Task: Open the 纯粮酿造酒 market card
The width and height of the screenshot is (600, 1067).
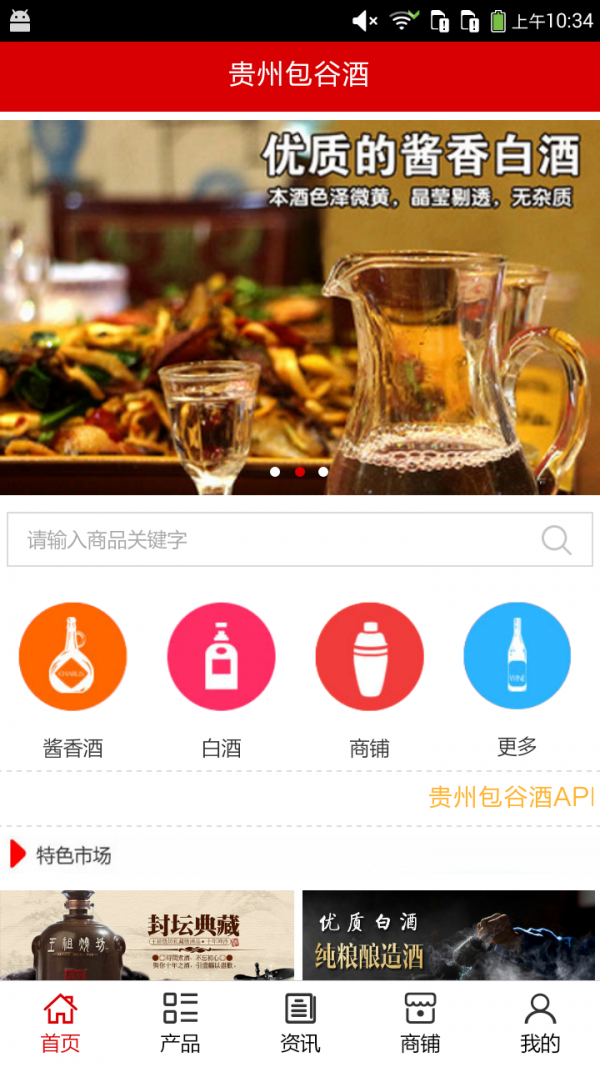Action: click(x=449, y=935)
